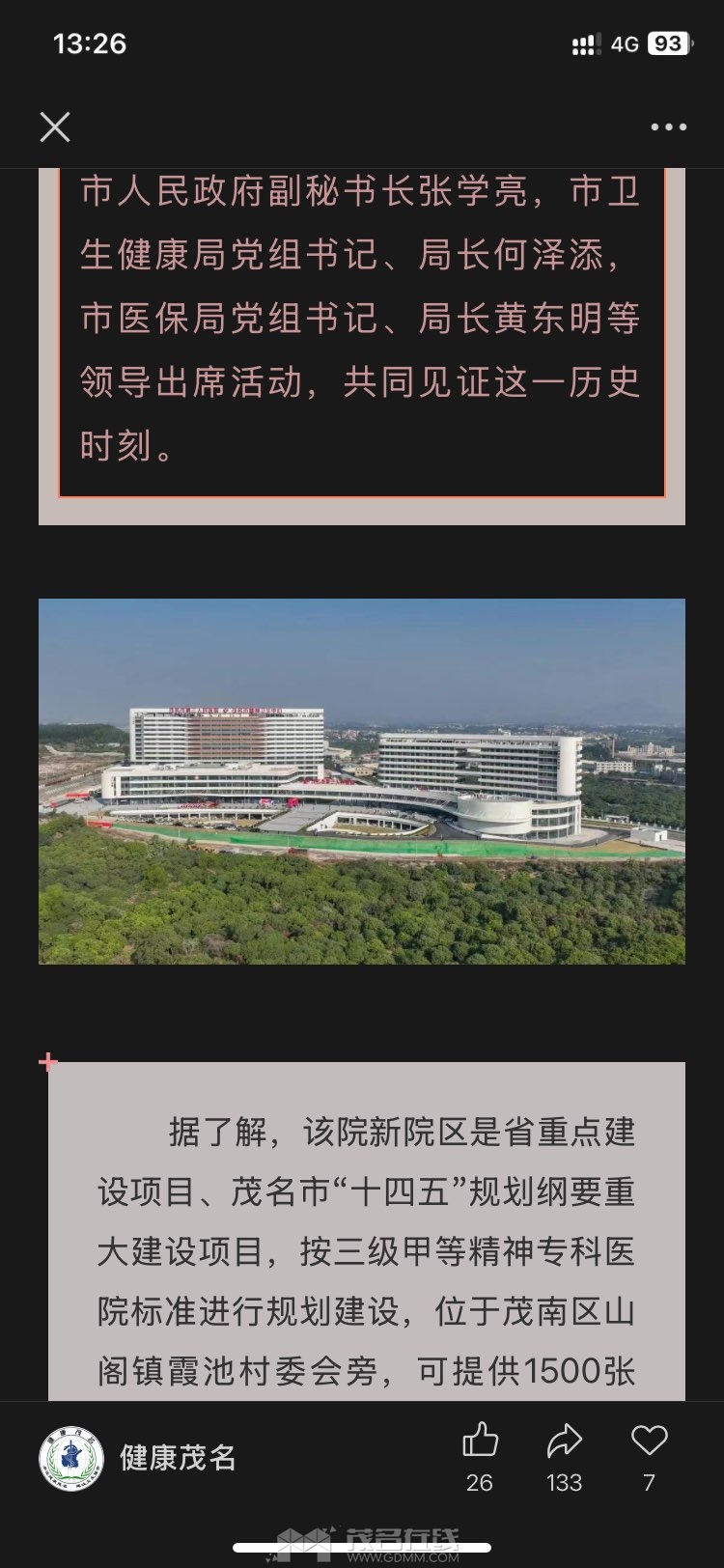Open the three-dot overflow menu
Viewport: 724px width, 1568px height.
[x=668, y=126]
